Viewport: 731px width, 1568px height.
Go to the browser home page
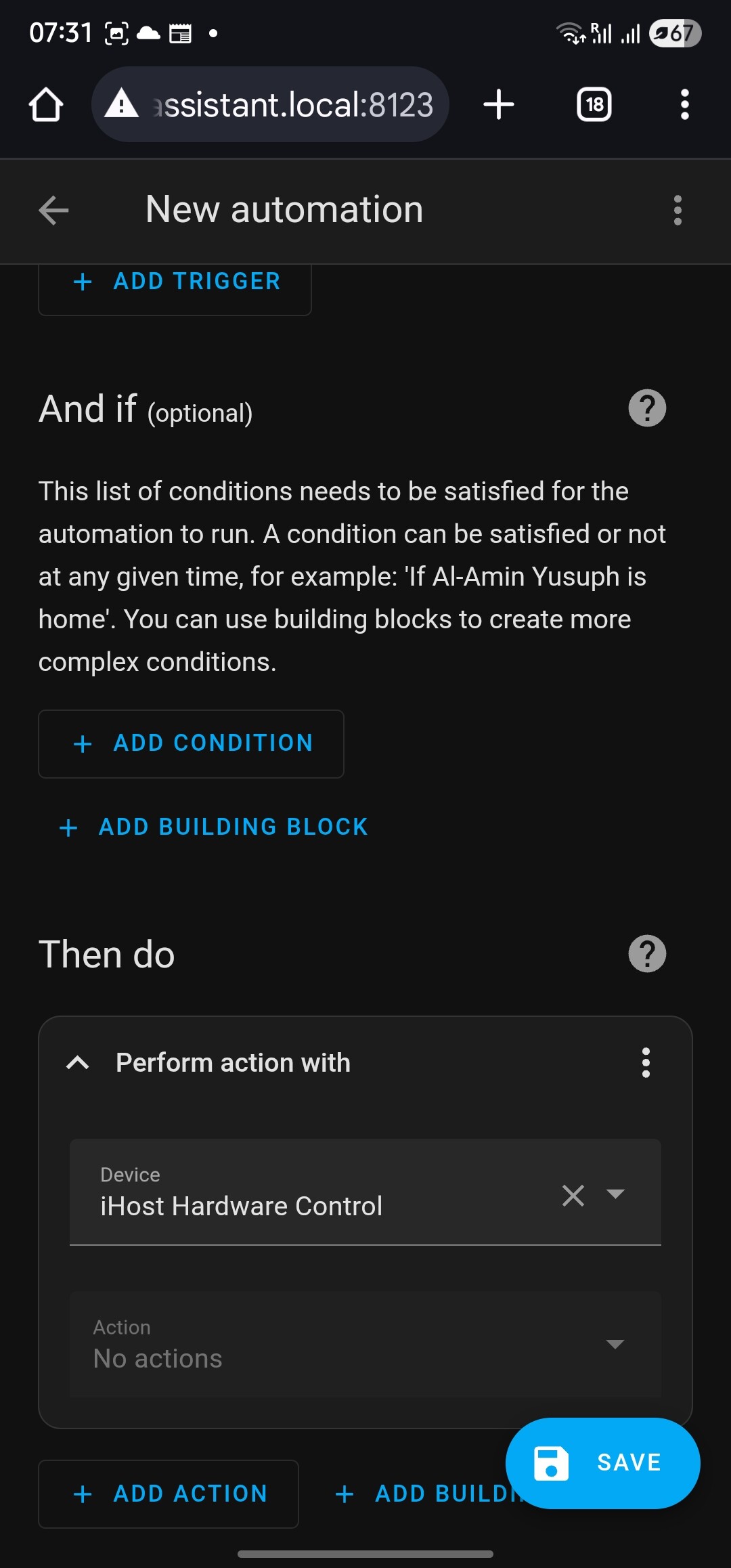click(x=46, y=104)
